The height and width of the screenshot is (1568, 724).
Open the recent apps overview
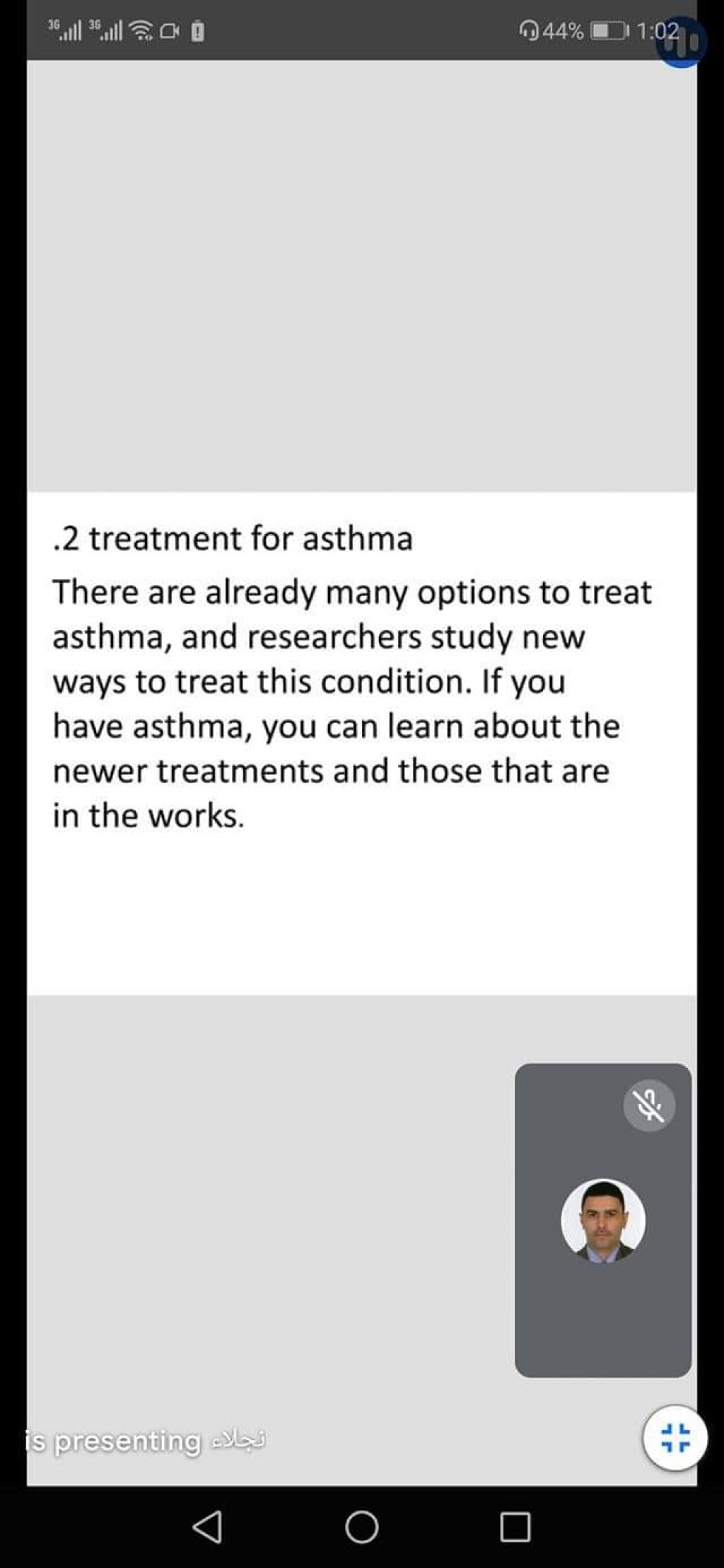[515, 1527]
